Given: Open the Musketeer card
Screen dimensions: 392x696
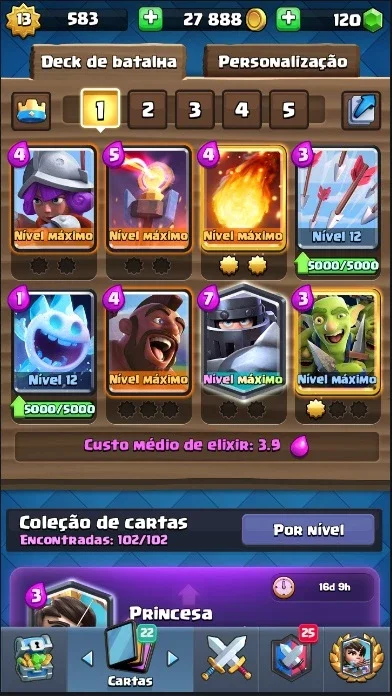Looking at the screenshot, I should [x=54, y=198].
